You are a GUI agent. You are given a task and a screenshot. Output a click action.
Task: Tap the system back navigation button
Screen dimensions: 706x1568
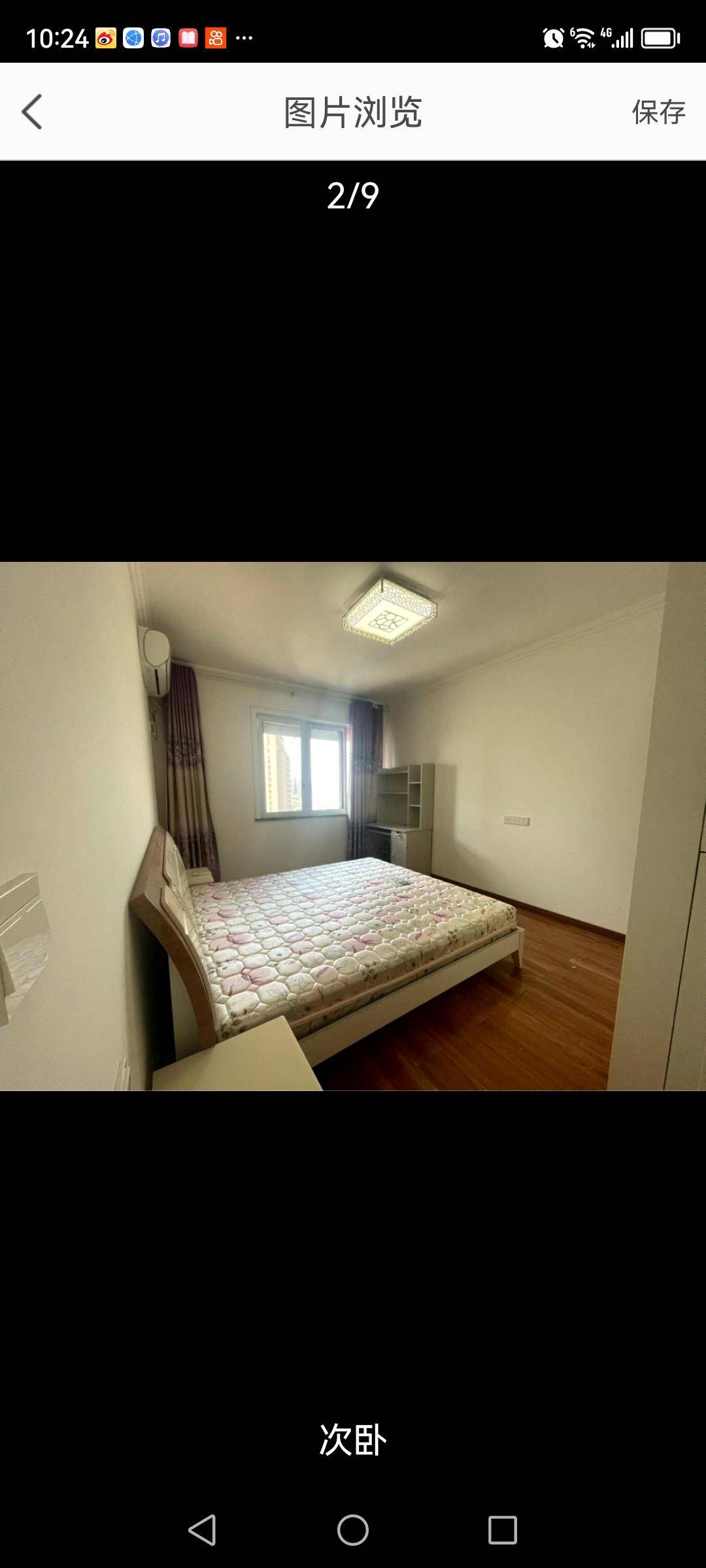tap(202, 1529)
